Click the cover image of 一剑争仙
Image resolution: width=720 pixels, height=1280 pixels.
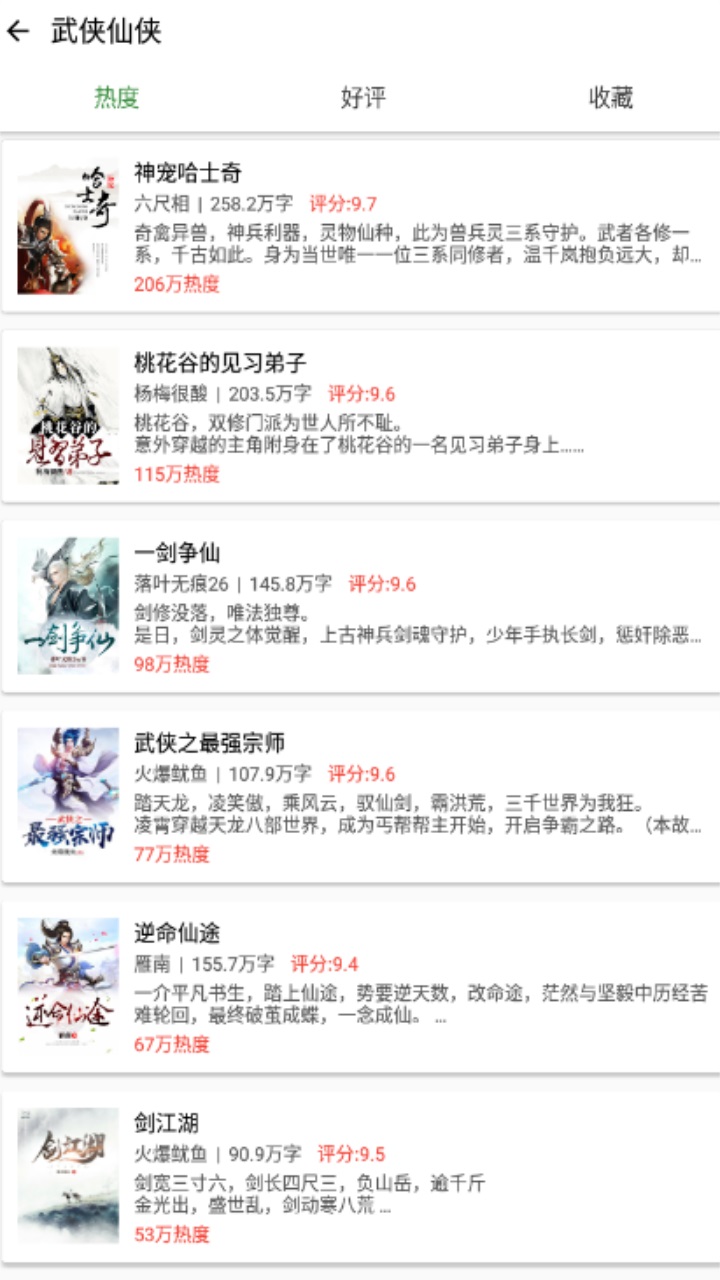pyautogui.click(x=67, y=600)
